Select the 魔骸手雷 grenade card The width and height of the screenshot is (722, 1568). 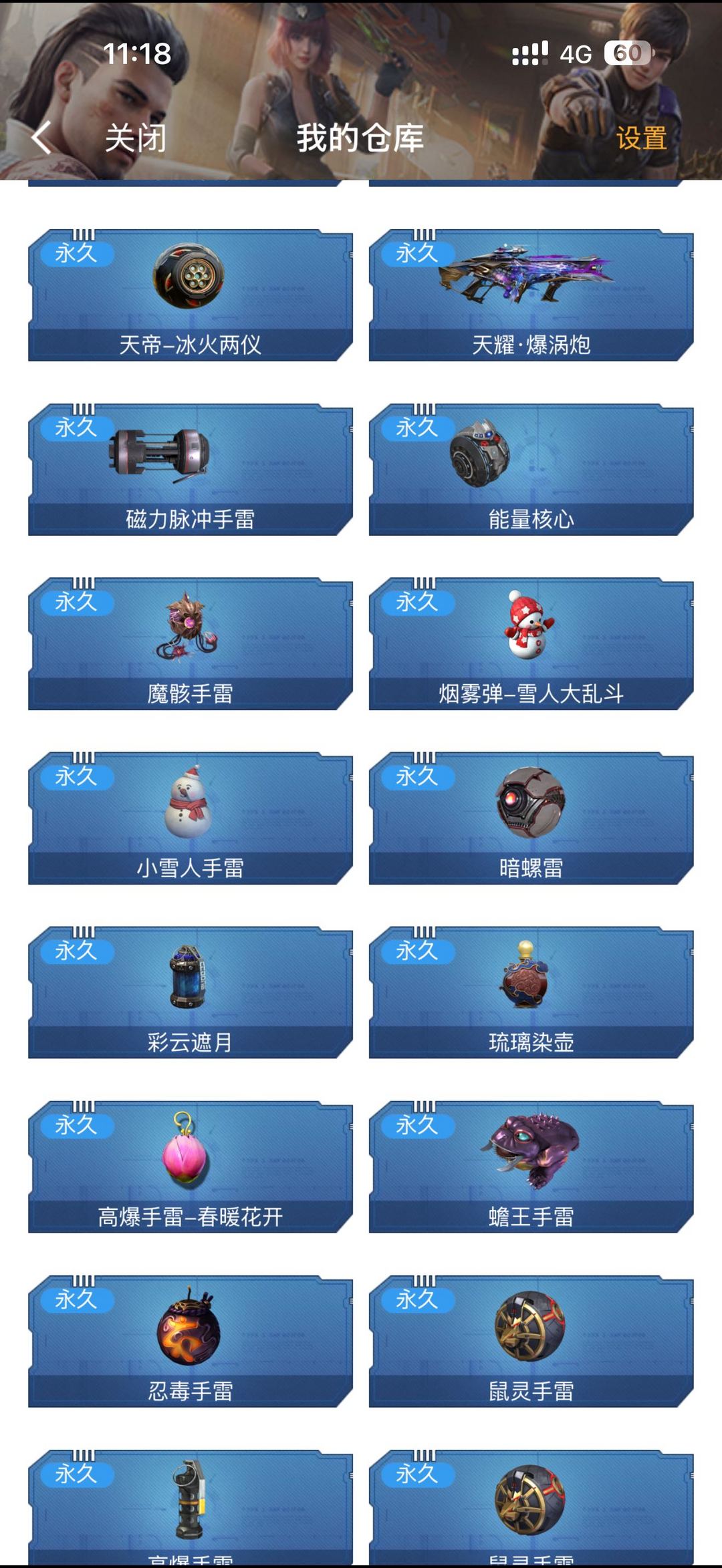[x=190, y=644]
